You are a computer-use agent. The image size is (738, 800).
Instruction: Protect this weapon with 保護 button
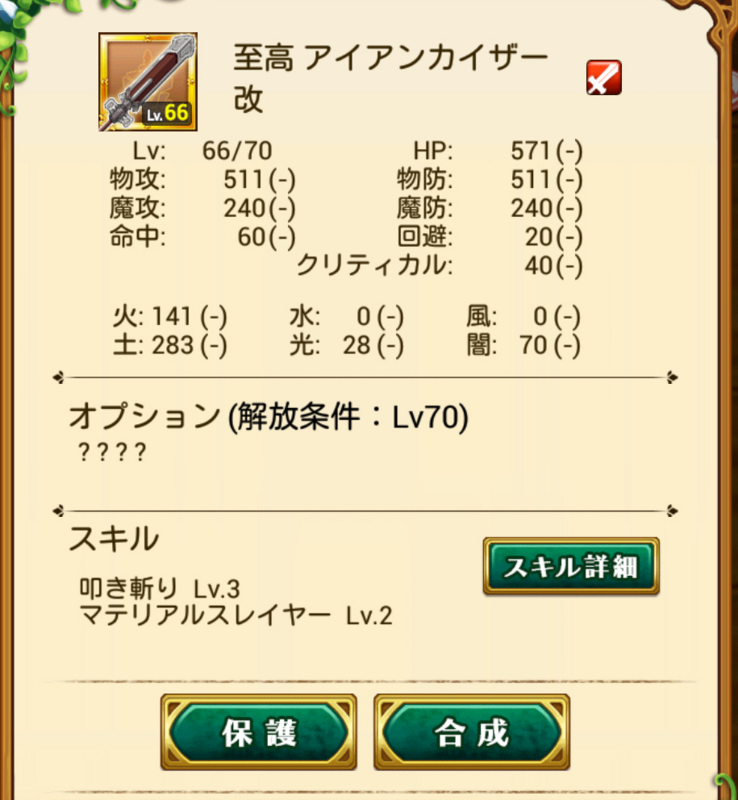point(259,733)
